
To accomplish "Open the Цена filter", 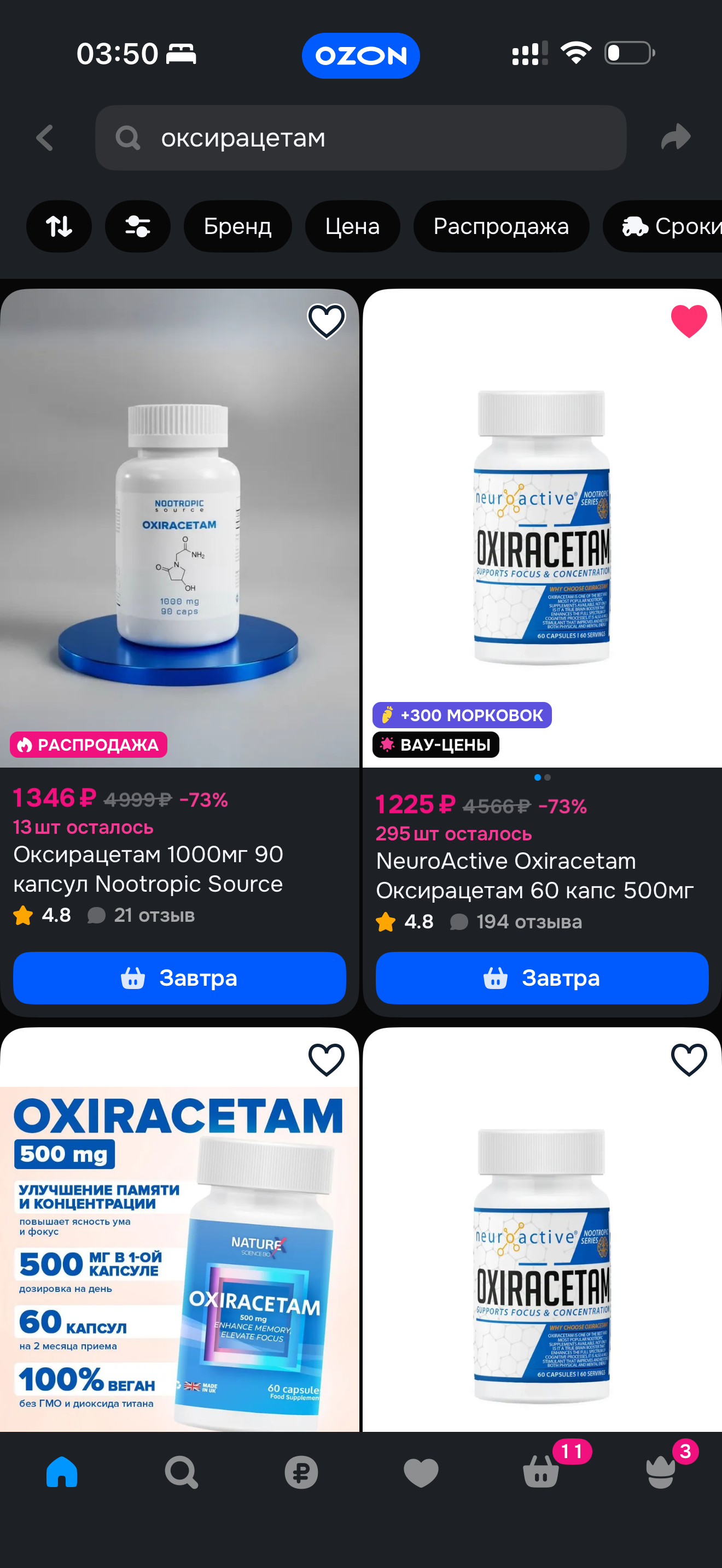I will coord(352,226).
